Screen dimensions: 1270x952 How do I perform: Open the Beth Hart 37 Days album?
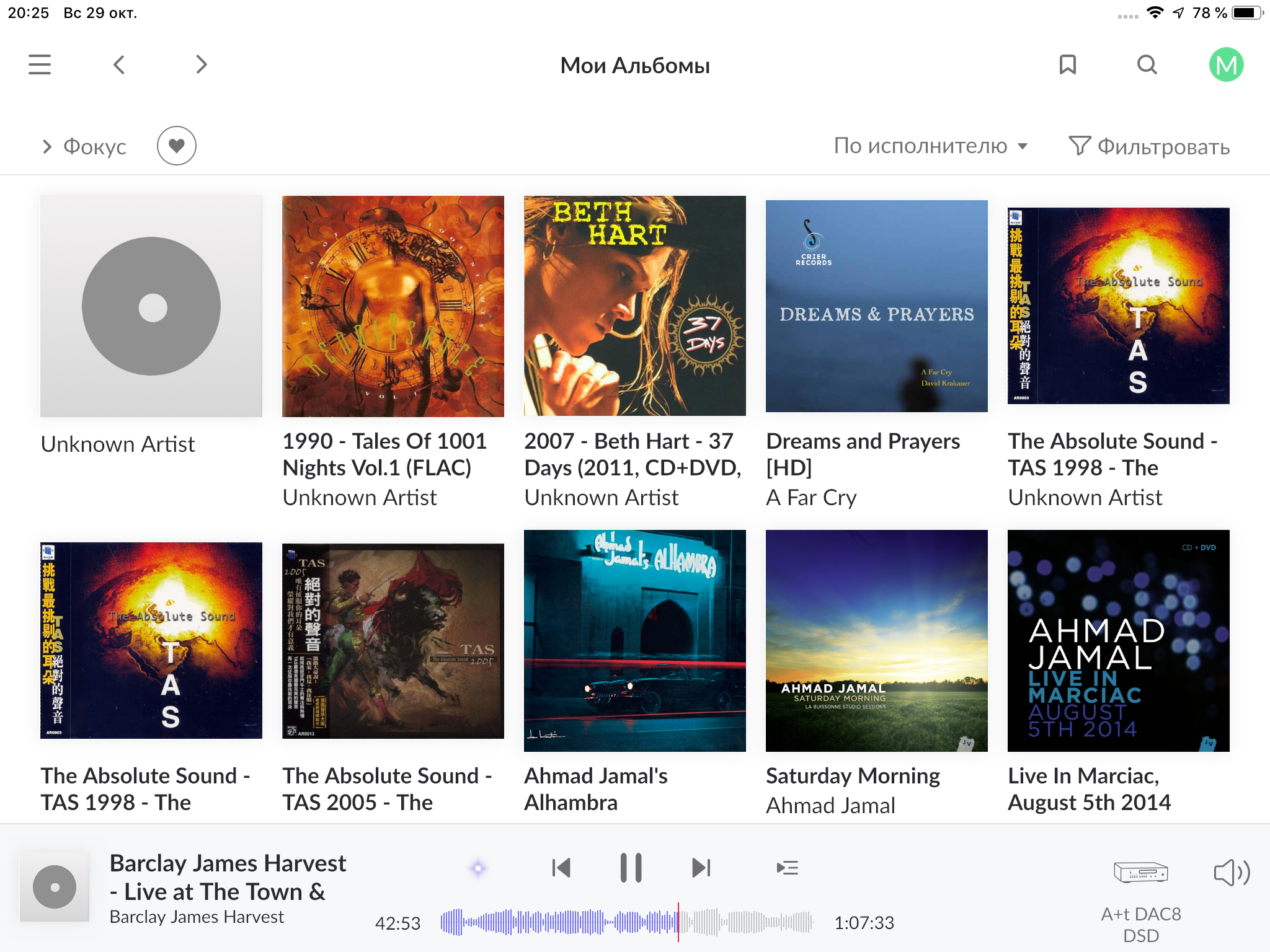[634, 306]
